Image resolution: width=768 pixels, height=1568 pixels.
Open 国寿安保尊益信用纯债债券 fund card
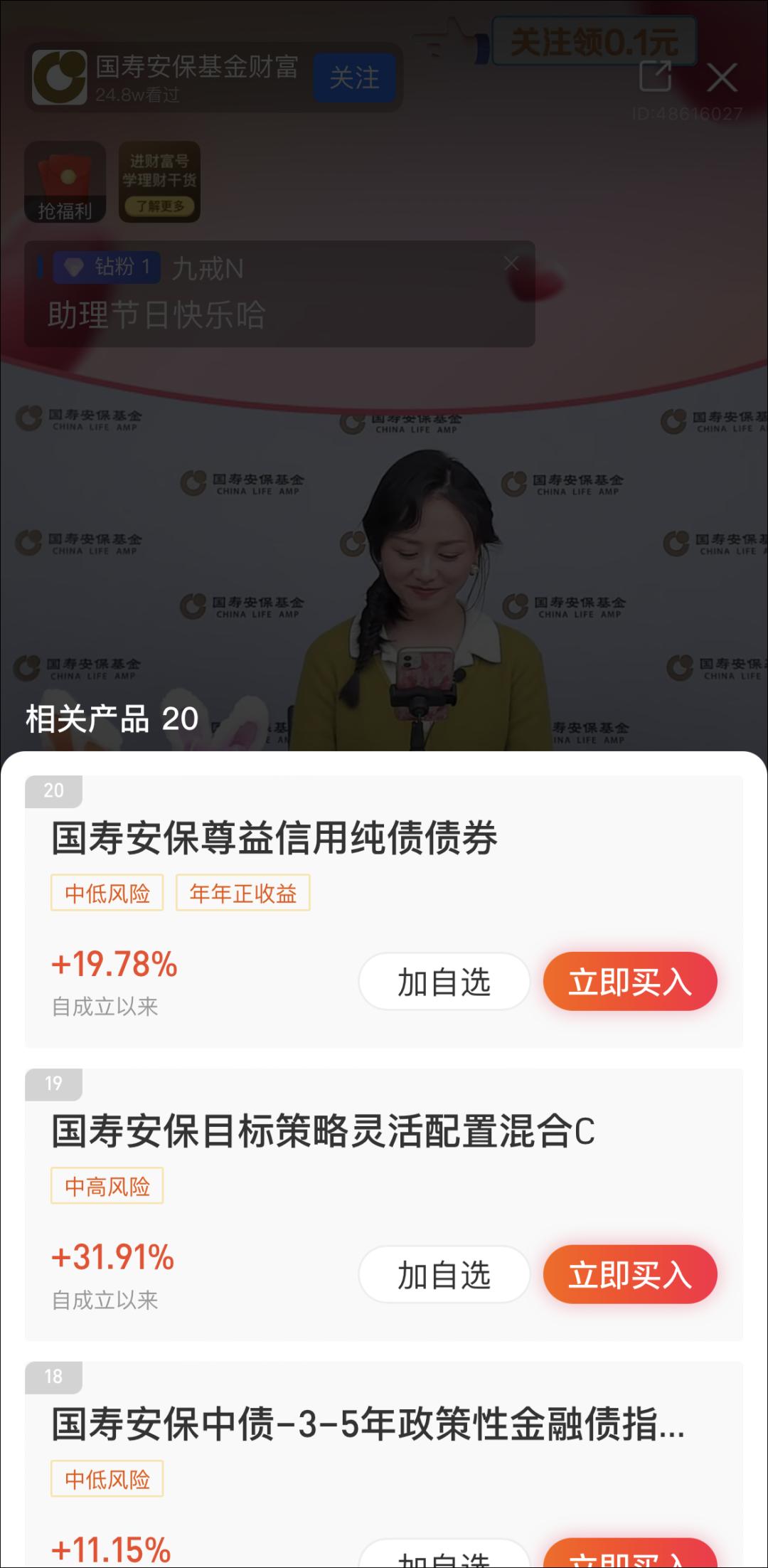pos(274,837)
